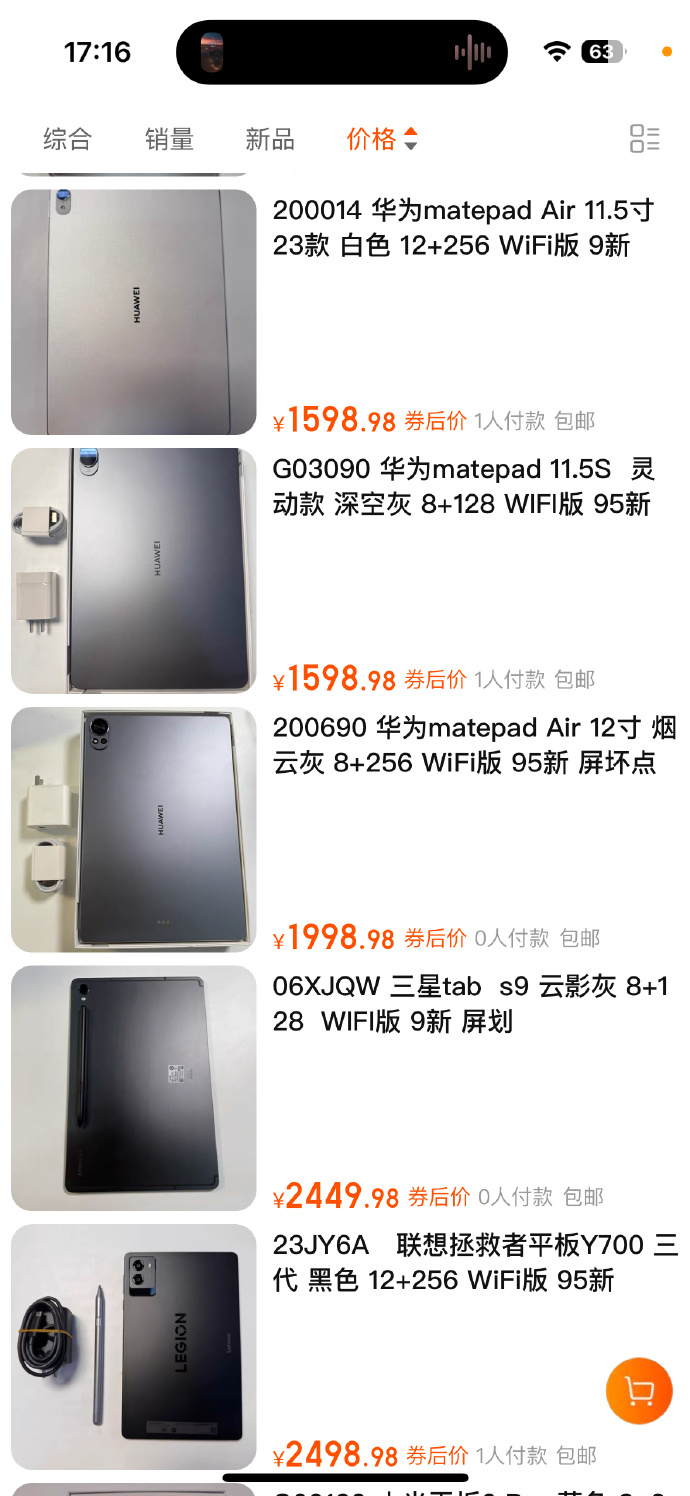The width and height of the screenshot is (690, 1496).
Task: Switch to the 综合 sort tab
Action: [x=67, y=139]
